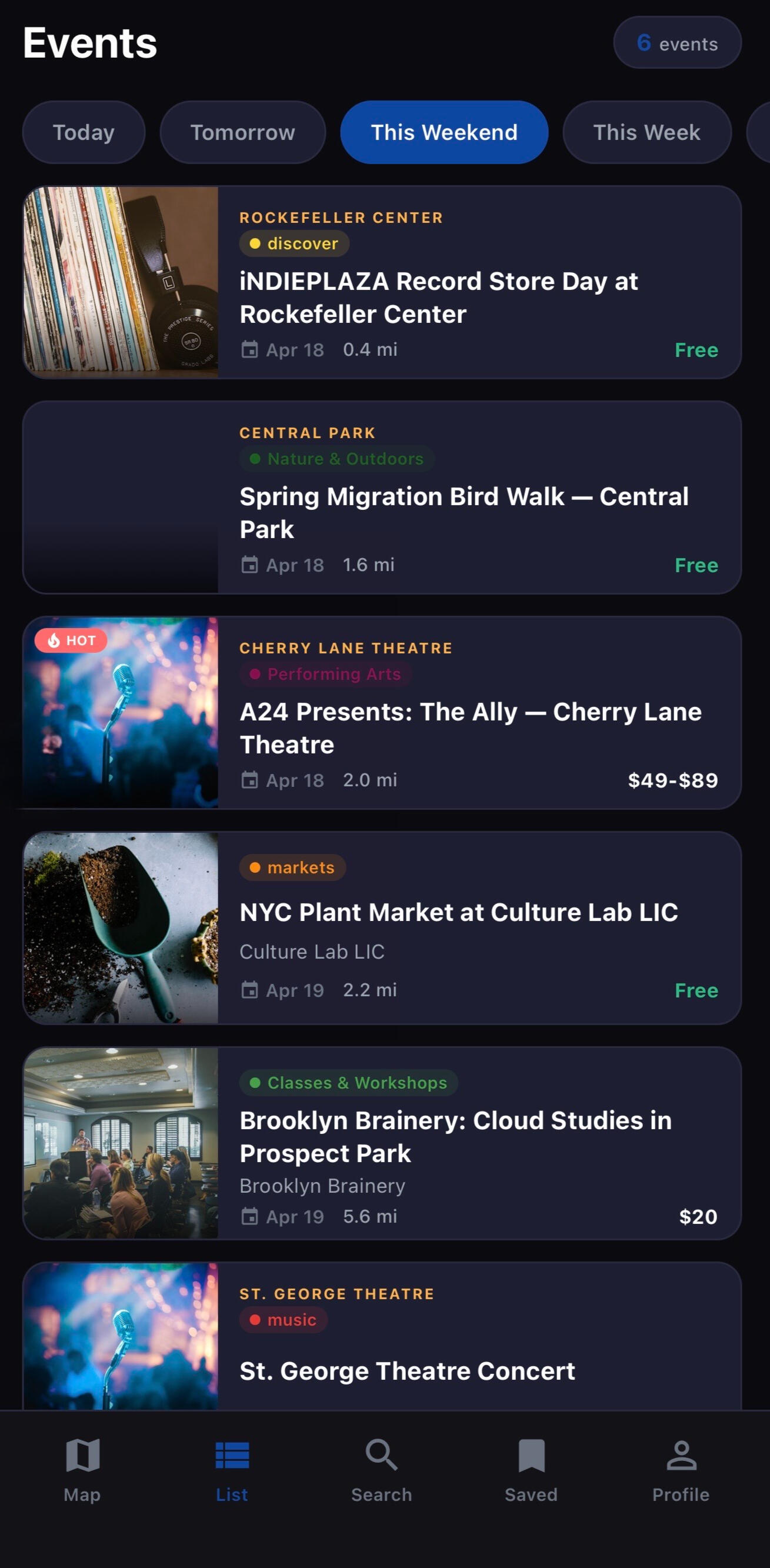Select the This Weekend chip
This screenshot has width=770, height=1568.
[444, 132]
